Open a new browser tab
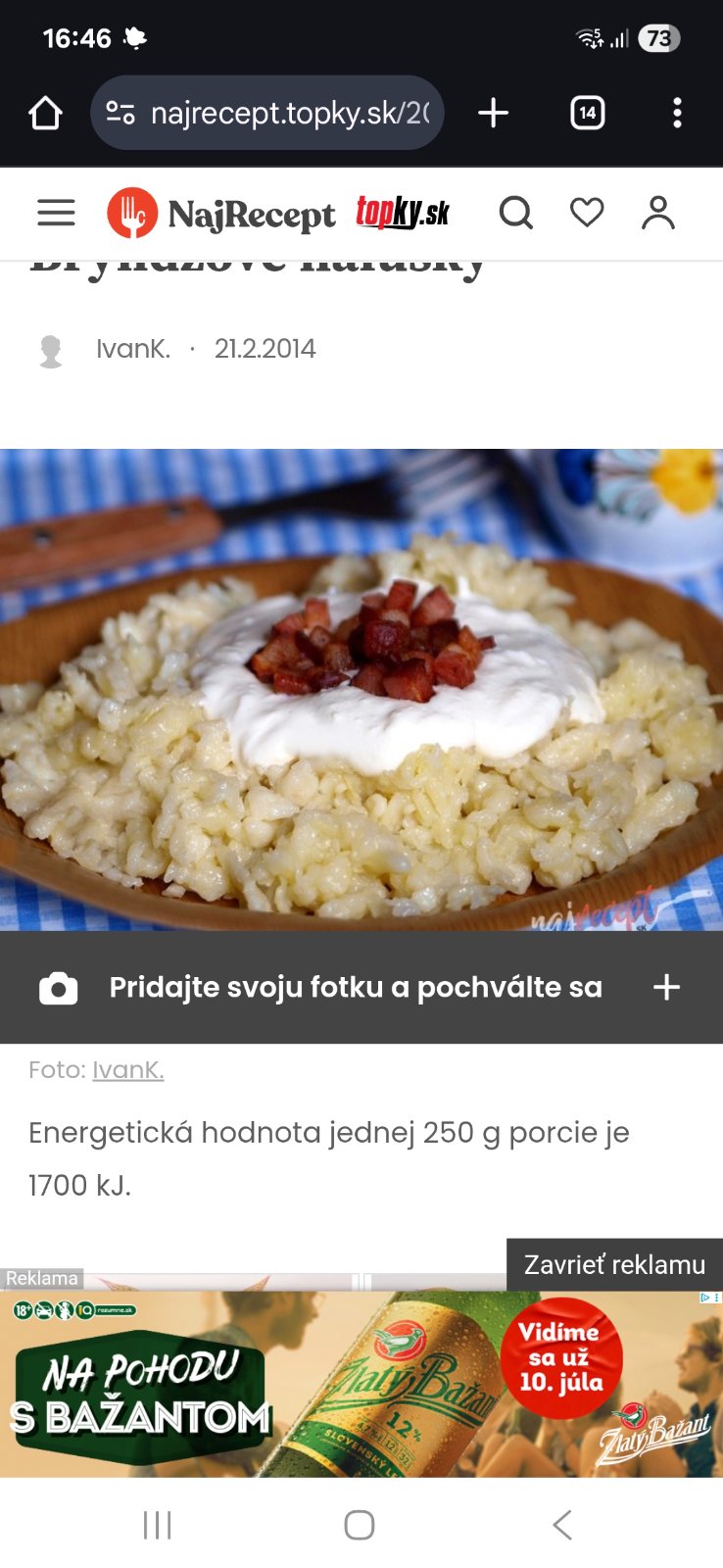This screenshot has width=723, height=1568. point(494,114)
